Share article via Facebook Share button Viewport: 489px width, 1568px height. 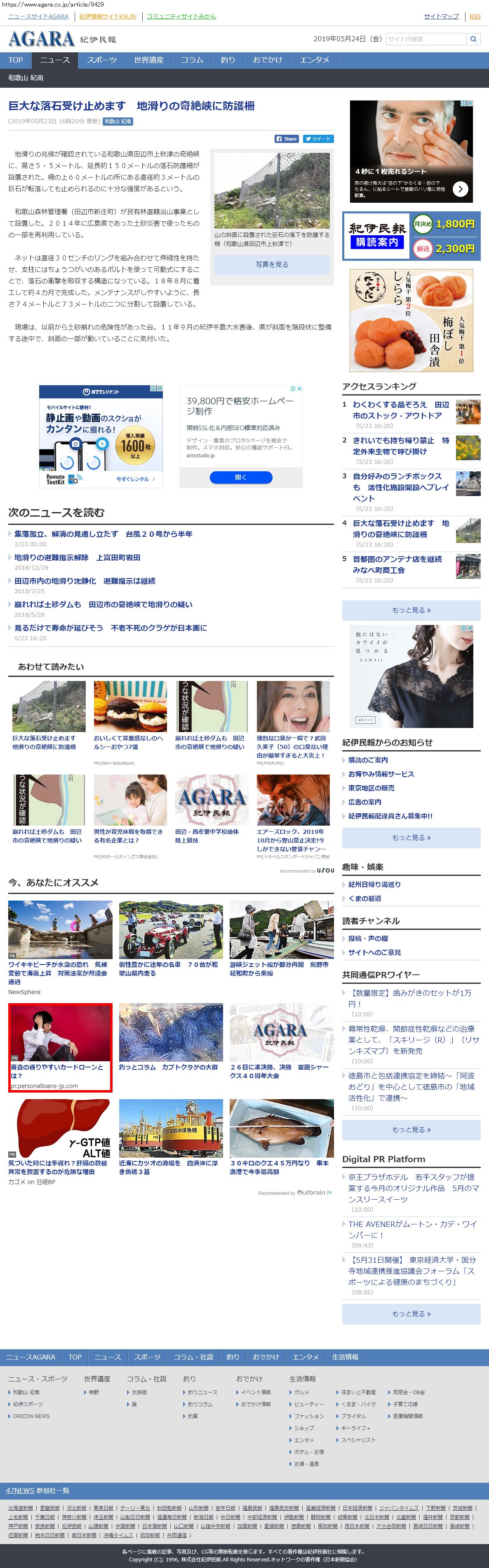pyautogui.click(x=287, y=139)
